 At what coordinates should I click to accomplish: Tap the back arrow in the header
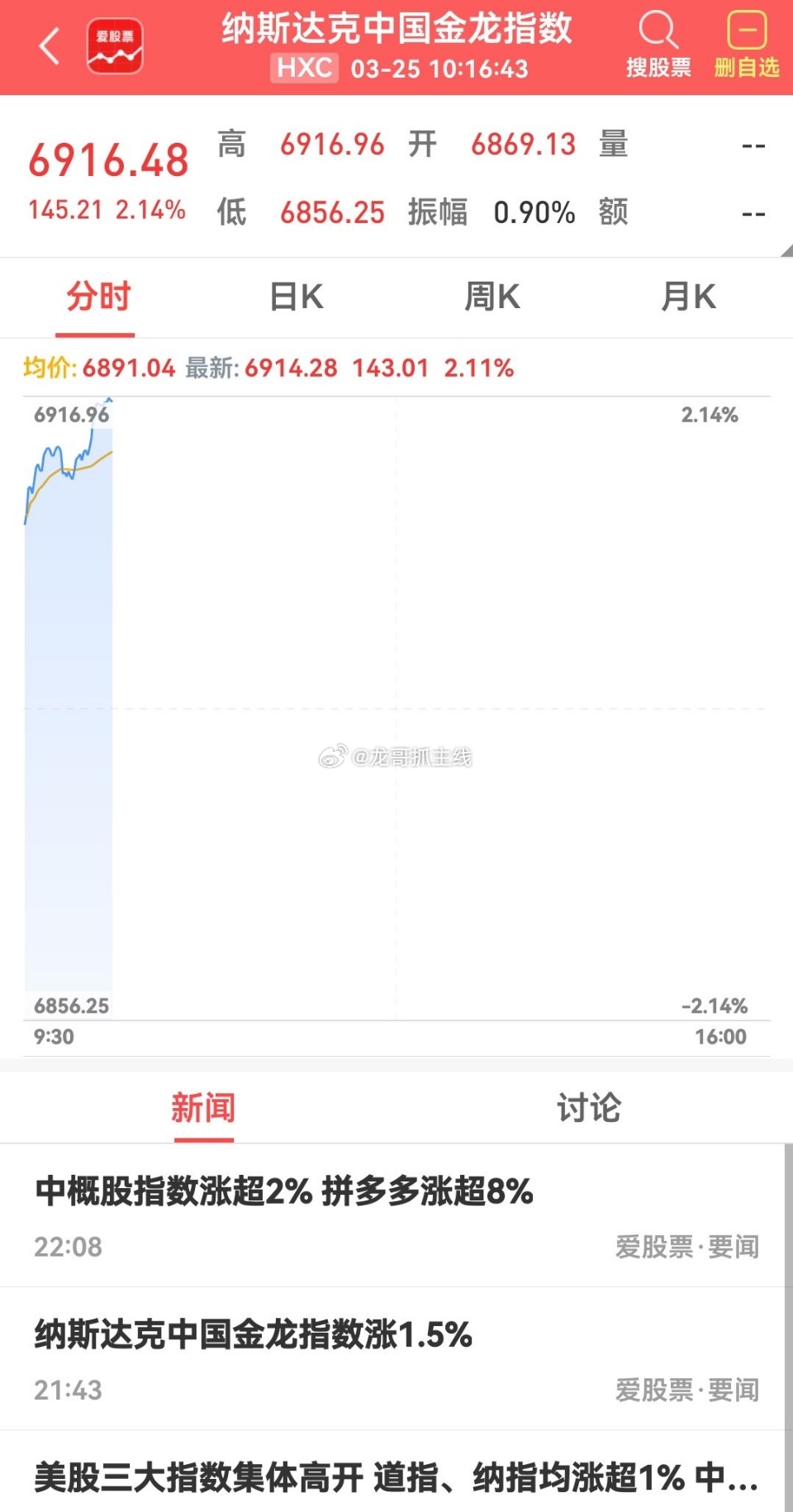(x=50, y=45)
